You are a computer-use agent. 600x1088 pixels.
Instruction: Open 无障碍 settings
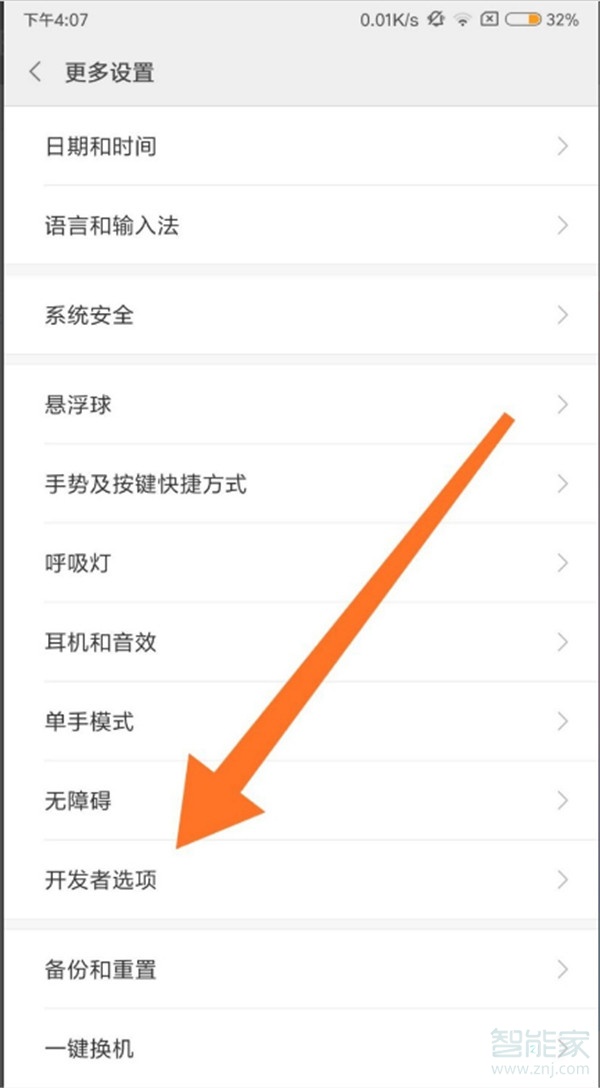[300, 800]
